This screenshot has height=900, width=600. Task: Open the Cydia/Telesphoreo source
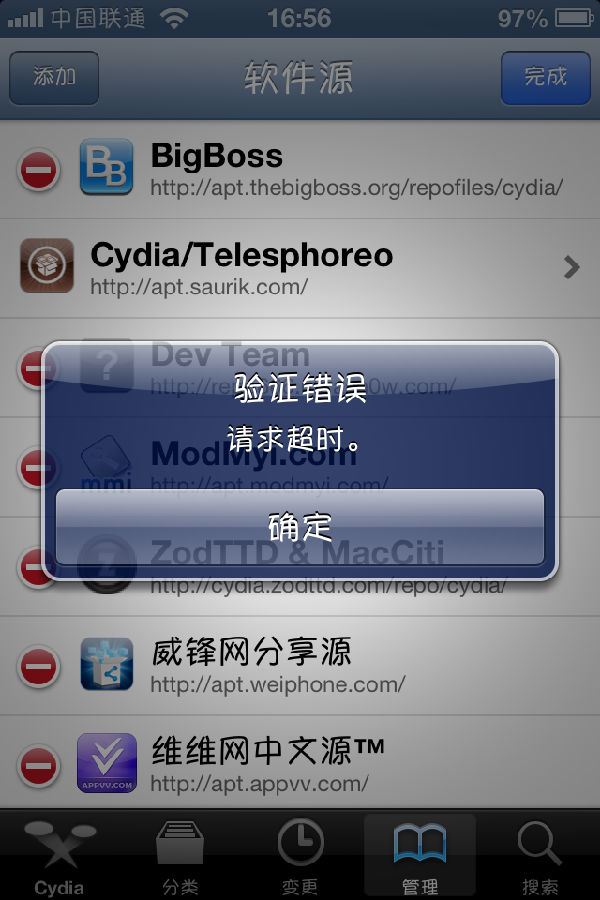(x=300, y=268)
